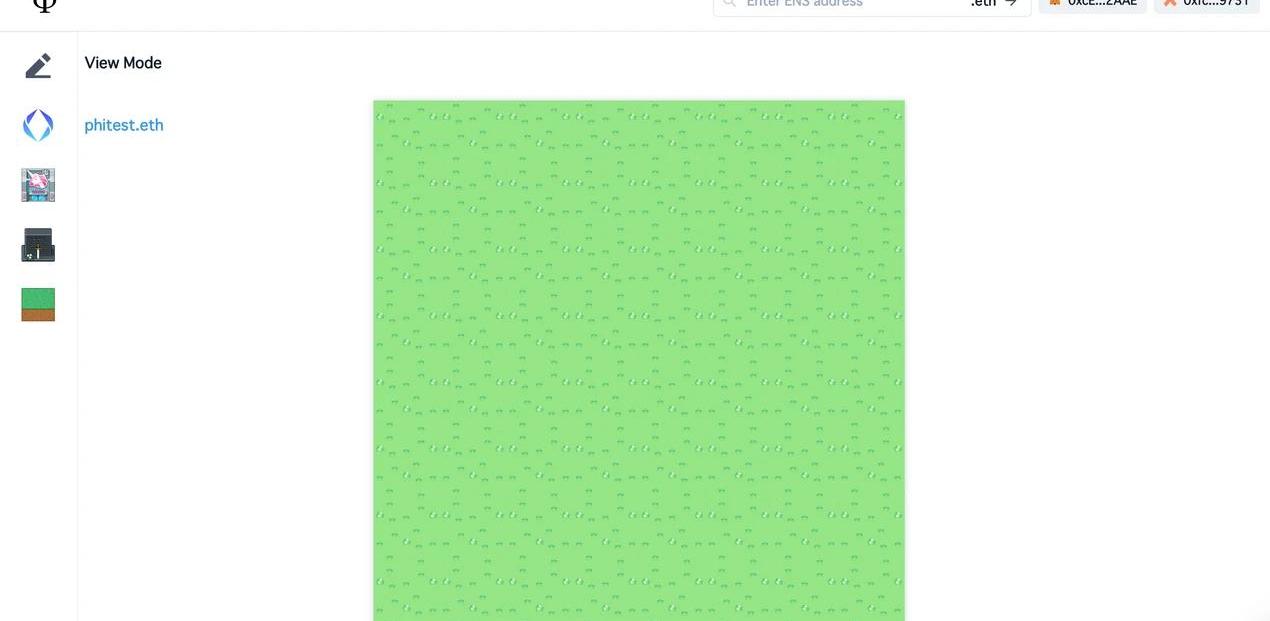Viewport: 1270px width, 621px height.
Task: Tap the pencil edit mode icon
Action: click(x=38, y=65)
